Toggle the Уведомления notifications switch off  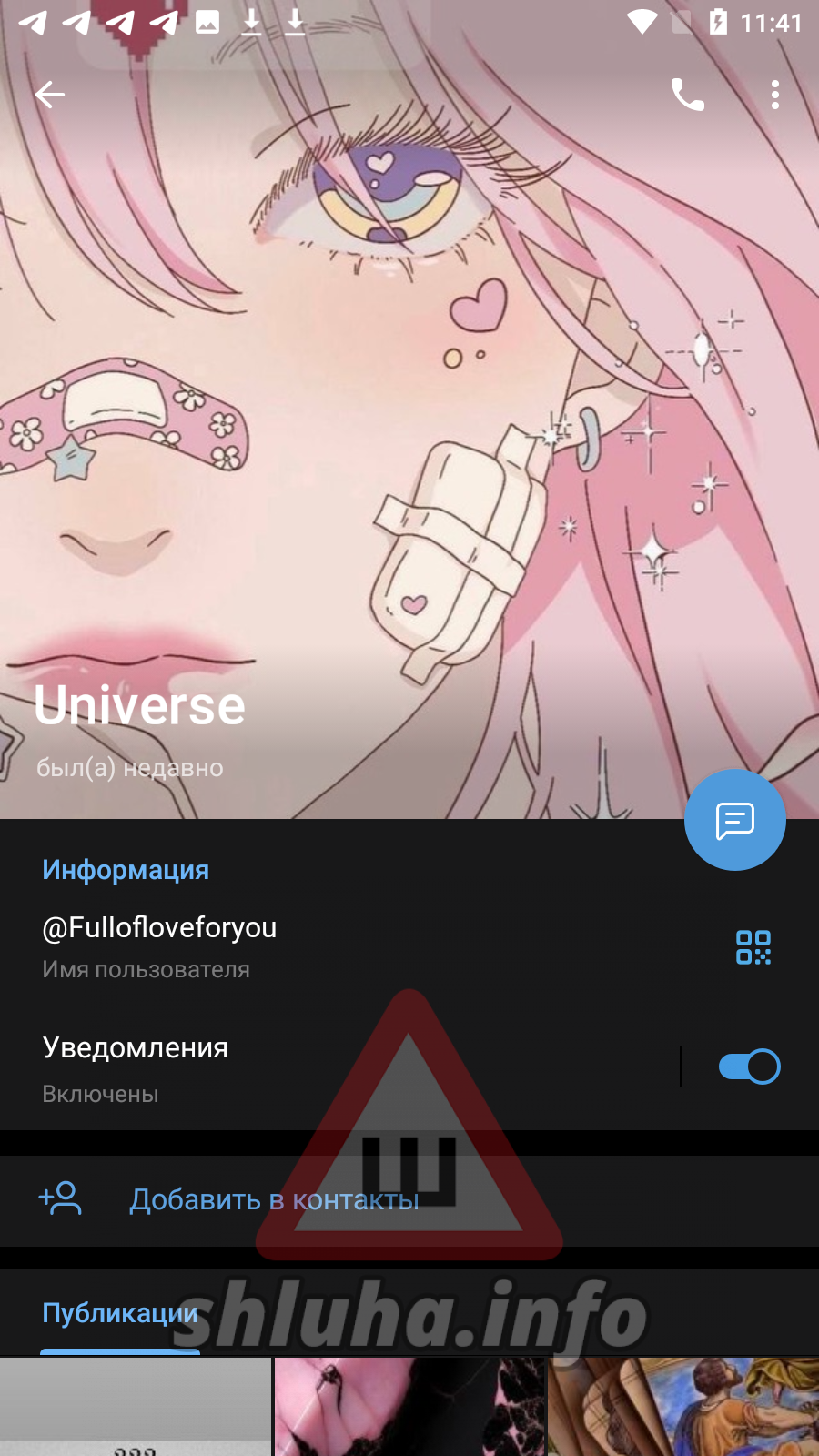(x=749, y=1067)
